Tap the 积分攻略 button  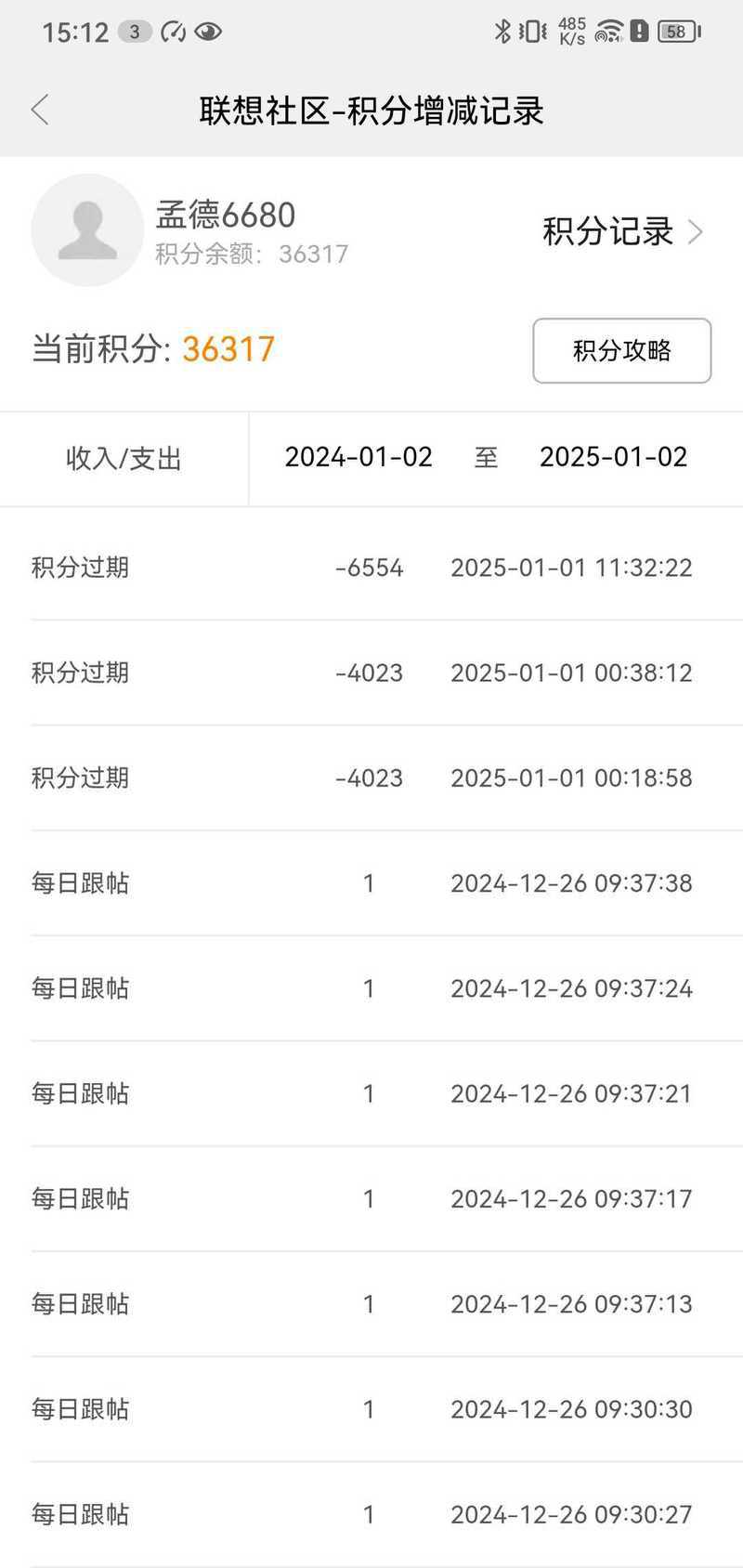coord(622,350)
